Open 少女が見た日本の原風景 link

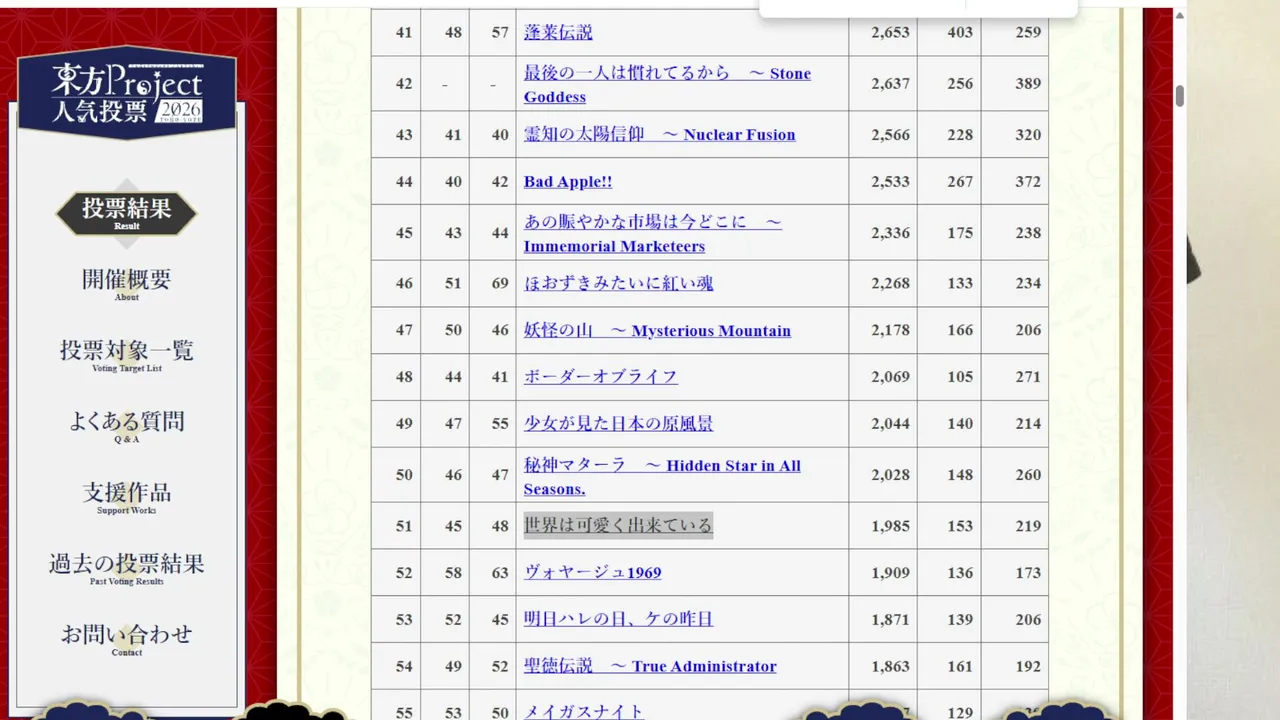tap(619, 423)
